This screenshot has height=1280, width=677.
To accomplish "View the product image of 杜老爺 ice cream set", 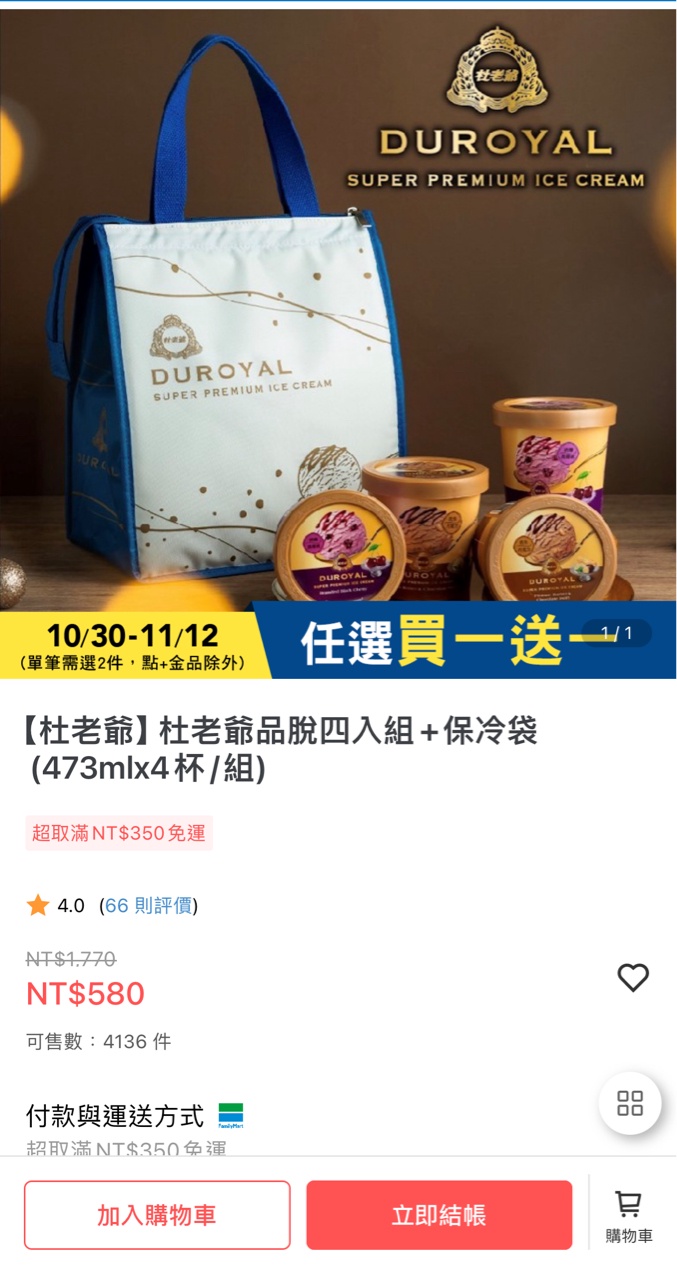I will [x=338, y=340].
